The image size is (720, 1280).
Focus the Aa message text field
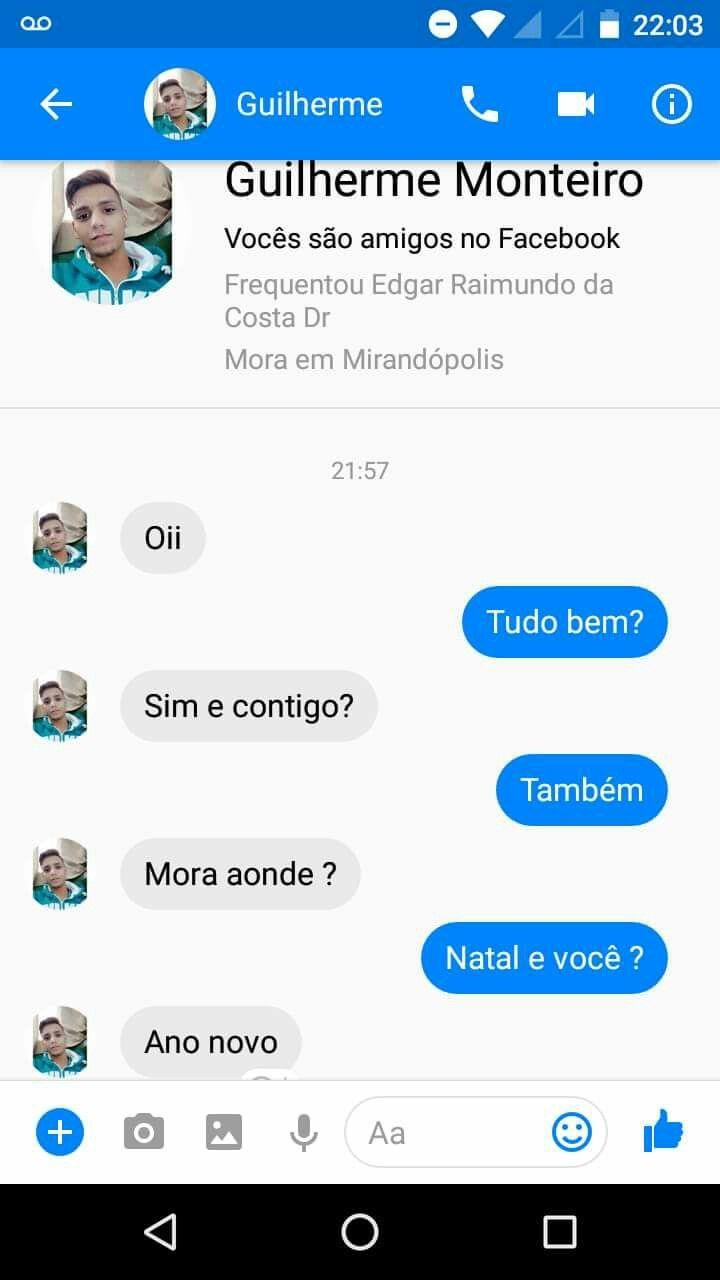click(x=445, y=1133)
